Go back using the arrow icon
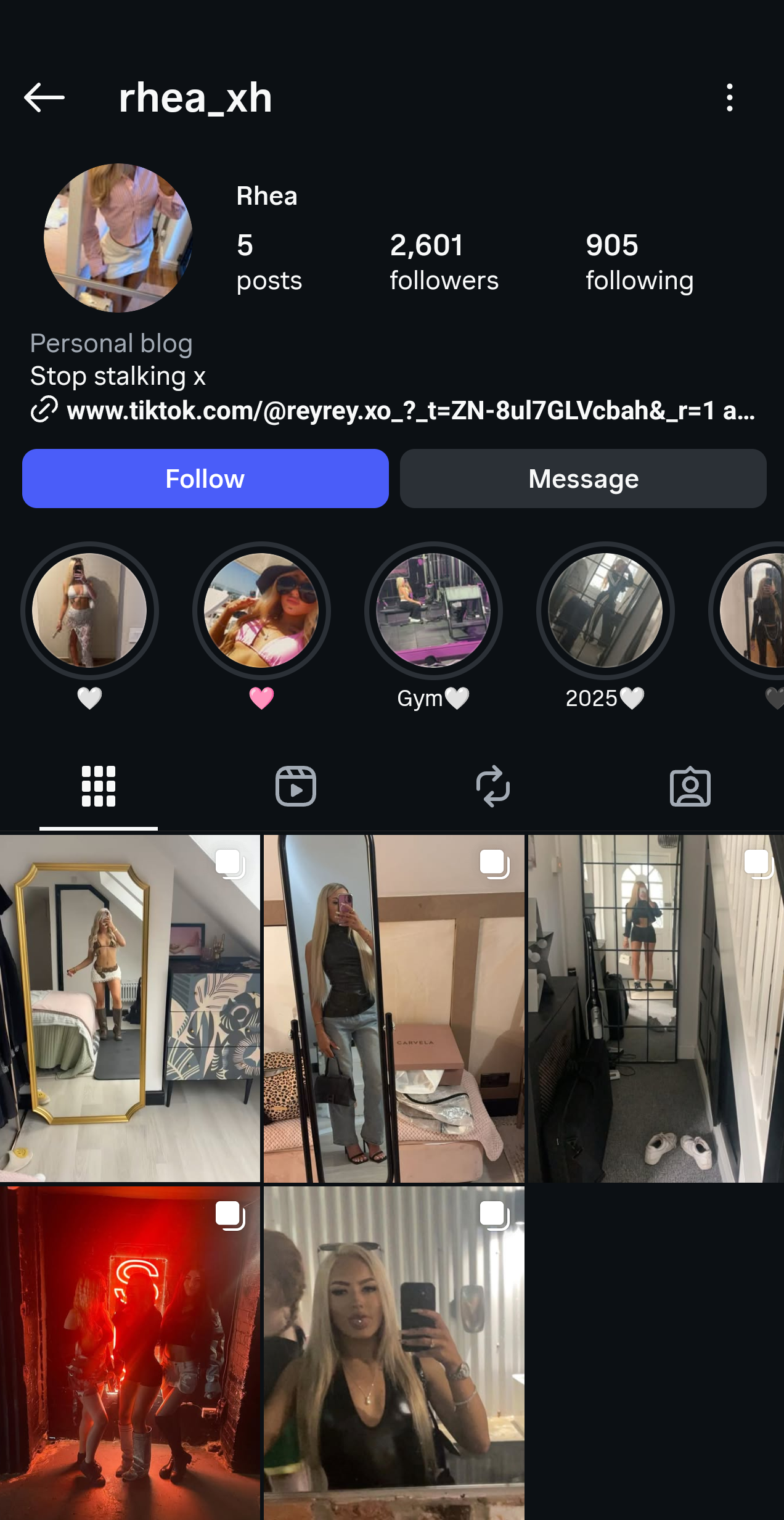Screen dimensions: 784x1520 coord(44,98)
